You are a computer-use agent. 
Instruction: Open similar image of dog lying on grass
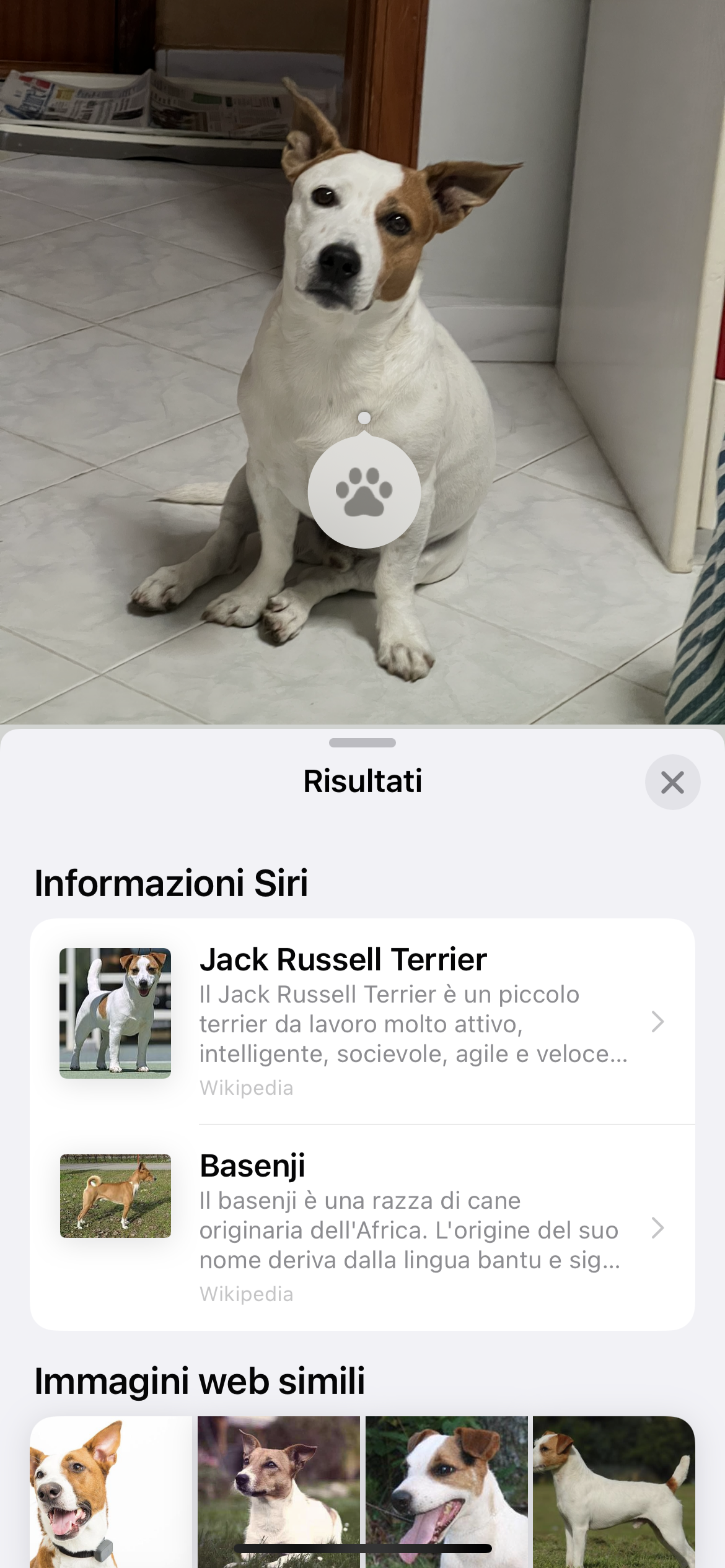(279, 1492)
